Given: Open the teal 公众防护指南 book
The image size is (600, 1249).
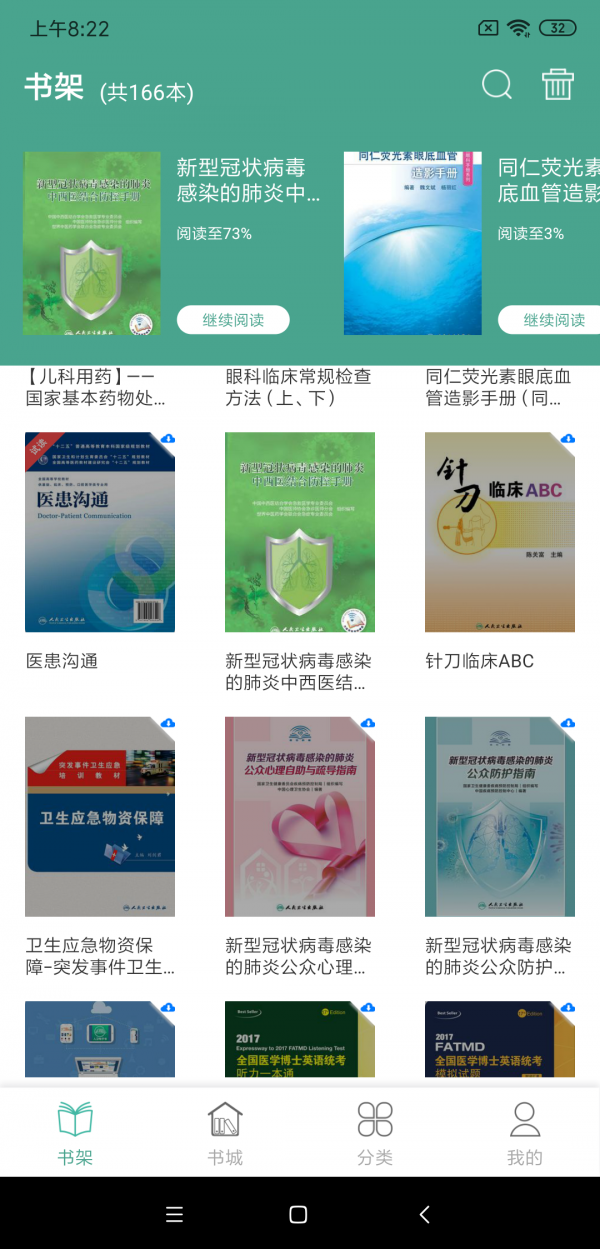Looking at the screenshot, I should click(500, 816).
